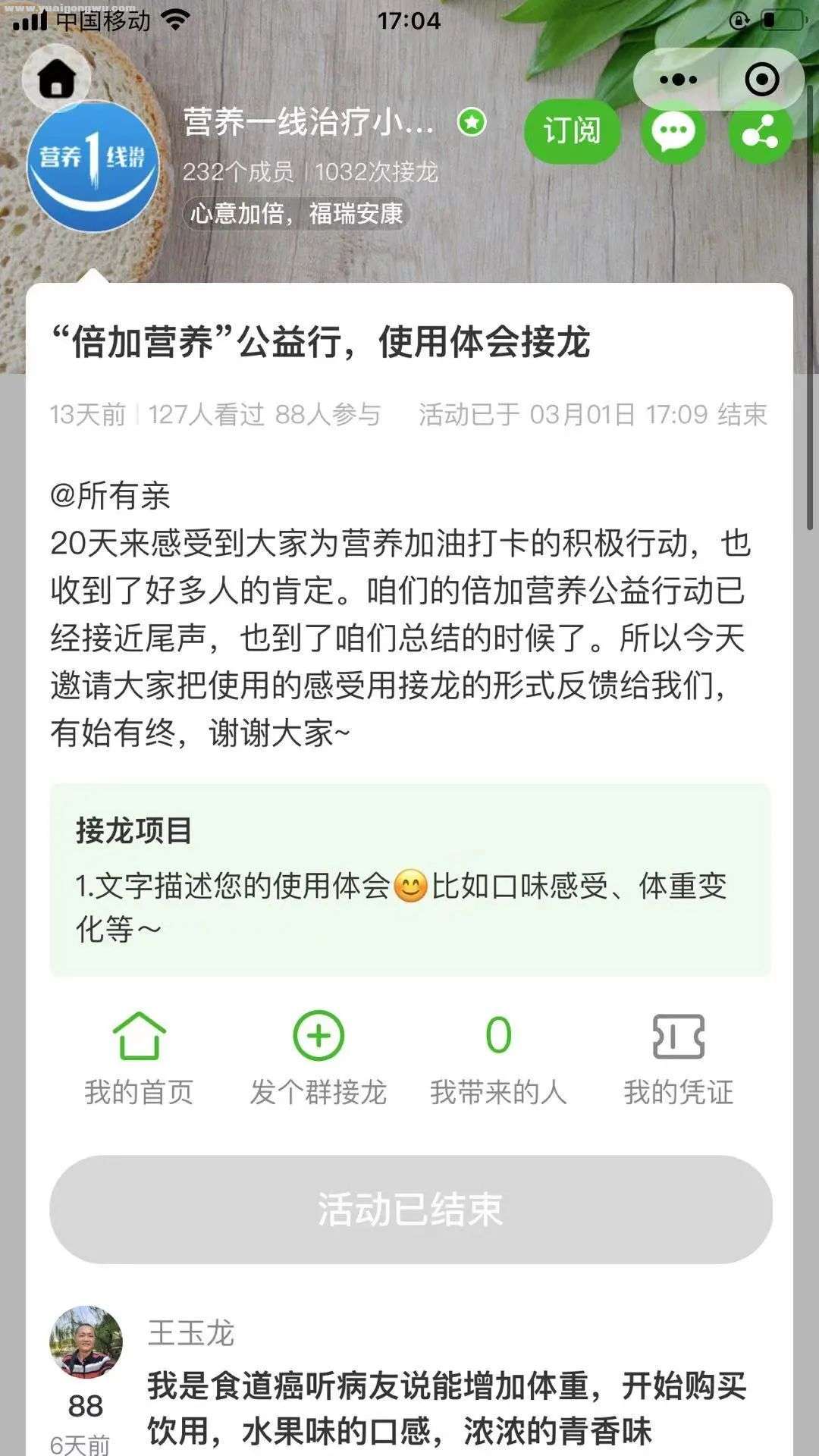Screen dimensions: 819x1456
Task: Tap the 订阅 subscribe button
Action: [572, 131]
